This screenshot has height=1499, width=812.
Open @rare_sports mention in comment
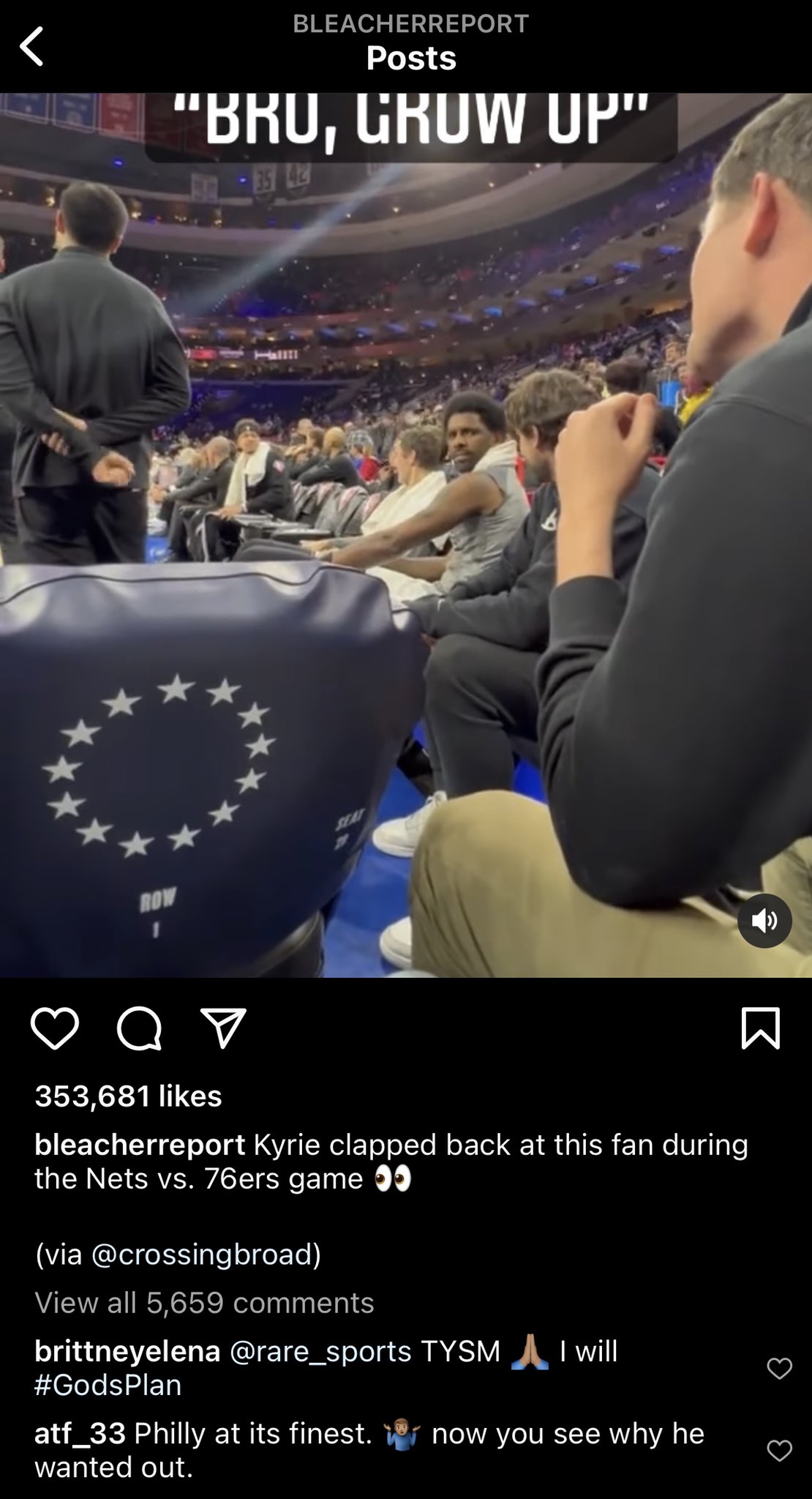[x=320, y=1351]
